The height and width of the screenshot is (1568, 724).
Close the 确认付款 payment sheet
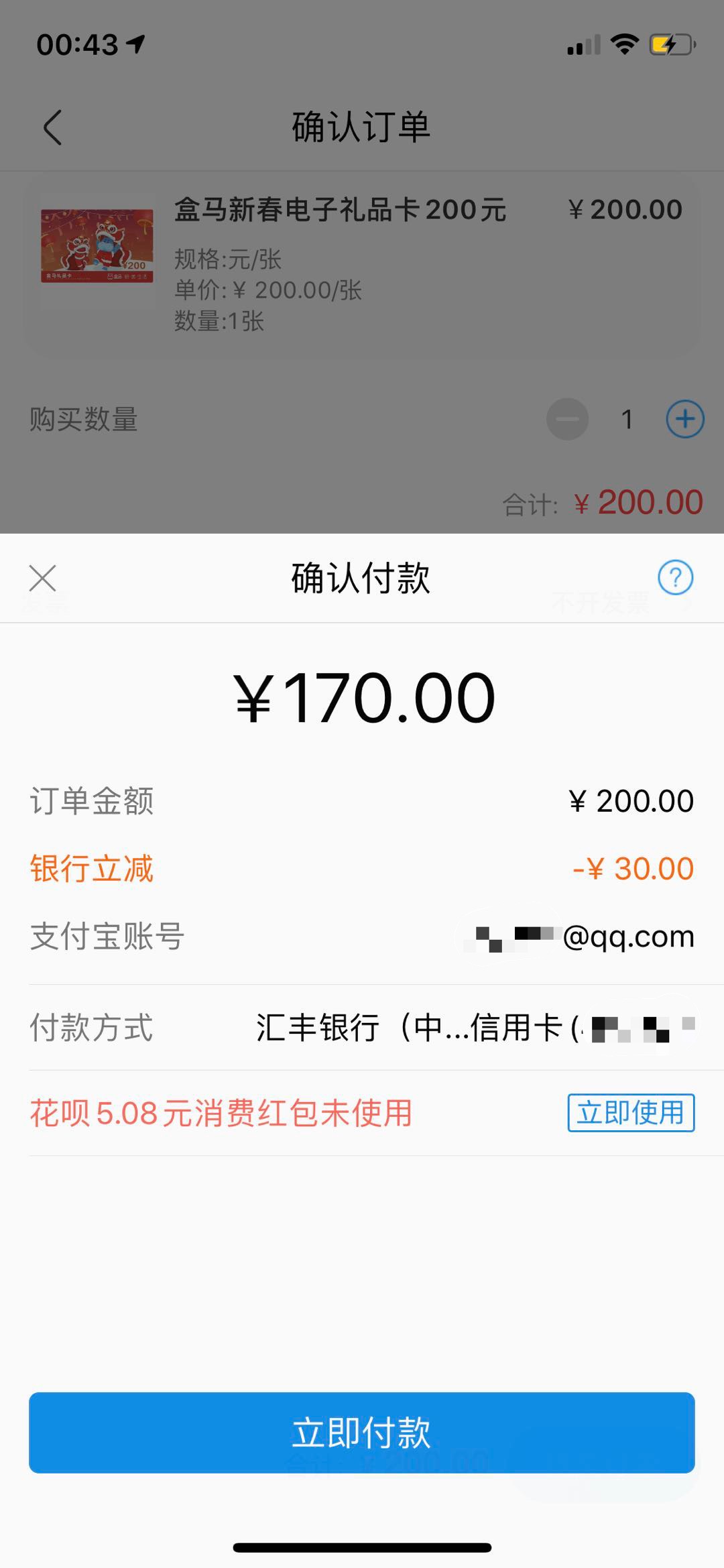point(43,578)
